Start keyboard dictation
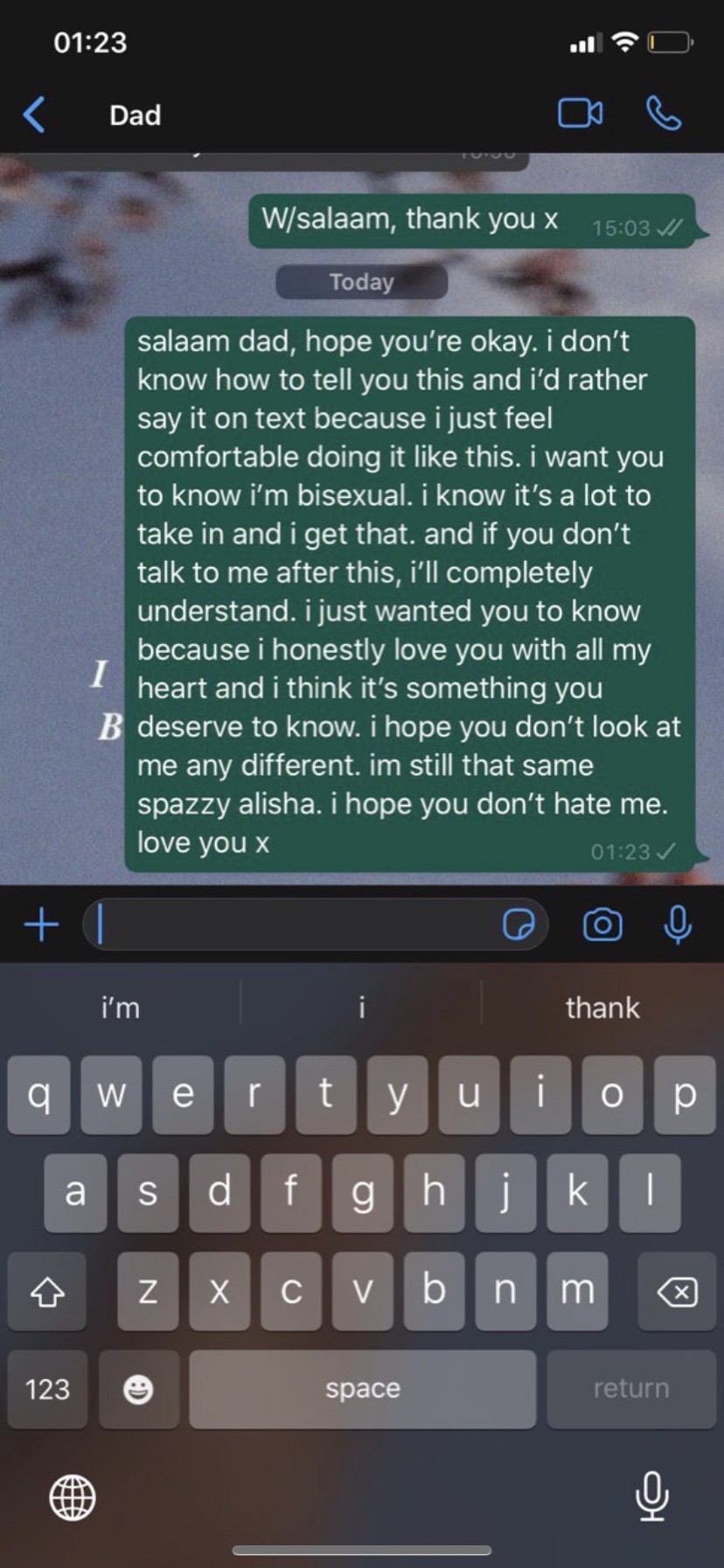The width and height of the screenshot is (724, 1568). [652, 1495]
